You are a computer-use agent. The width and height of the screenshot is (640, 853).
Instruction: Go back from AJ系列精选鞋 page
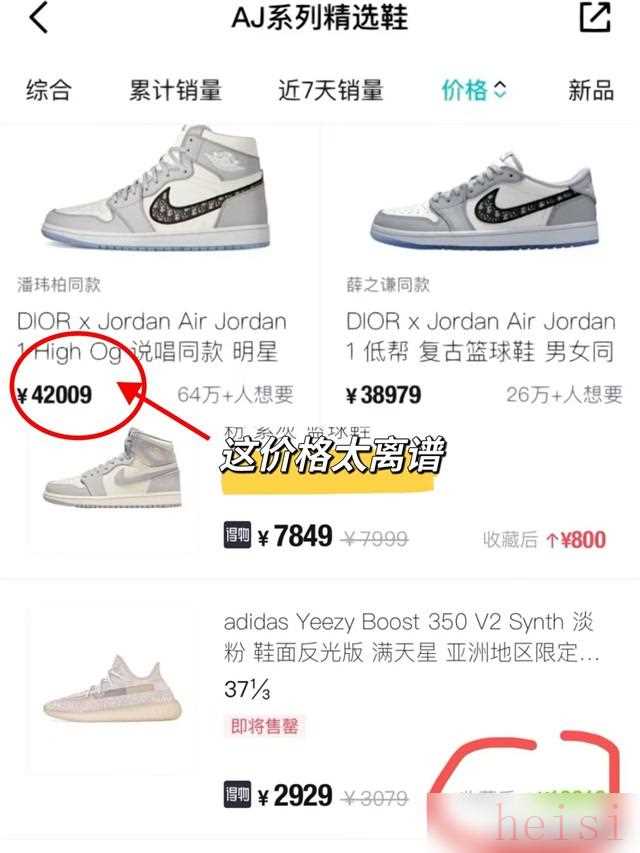click(38, 18)
